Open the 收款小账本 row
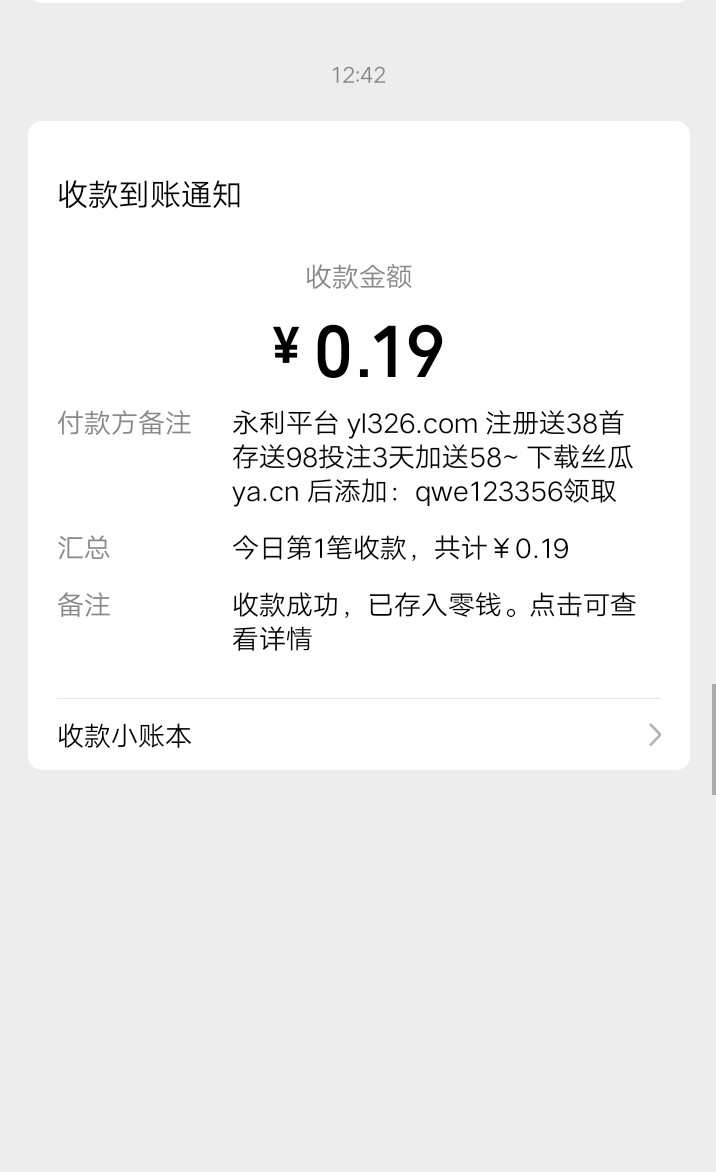Image resolution: width=716 pixels, height=1172 pixels. coord(358,736)
